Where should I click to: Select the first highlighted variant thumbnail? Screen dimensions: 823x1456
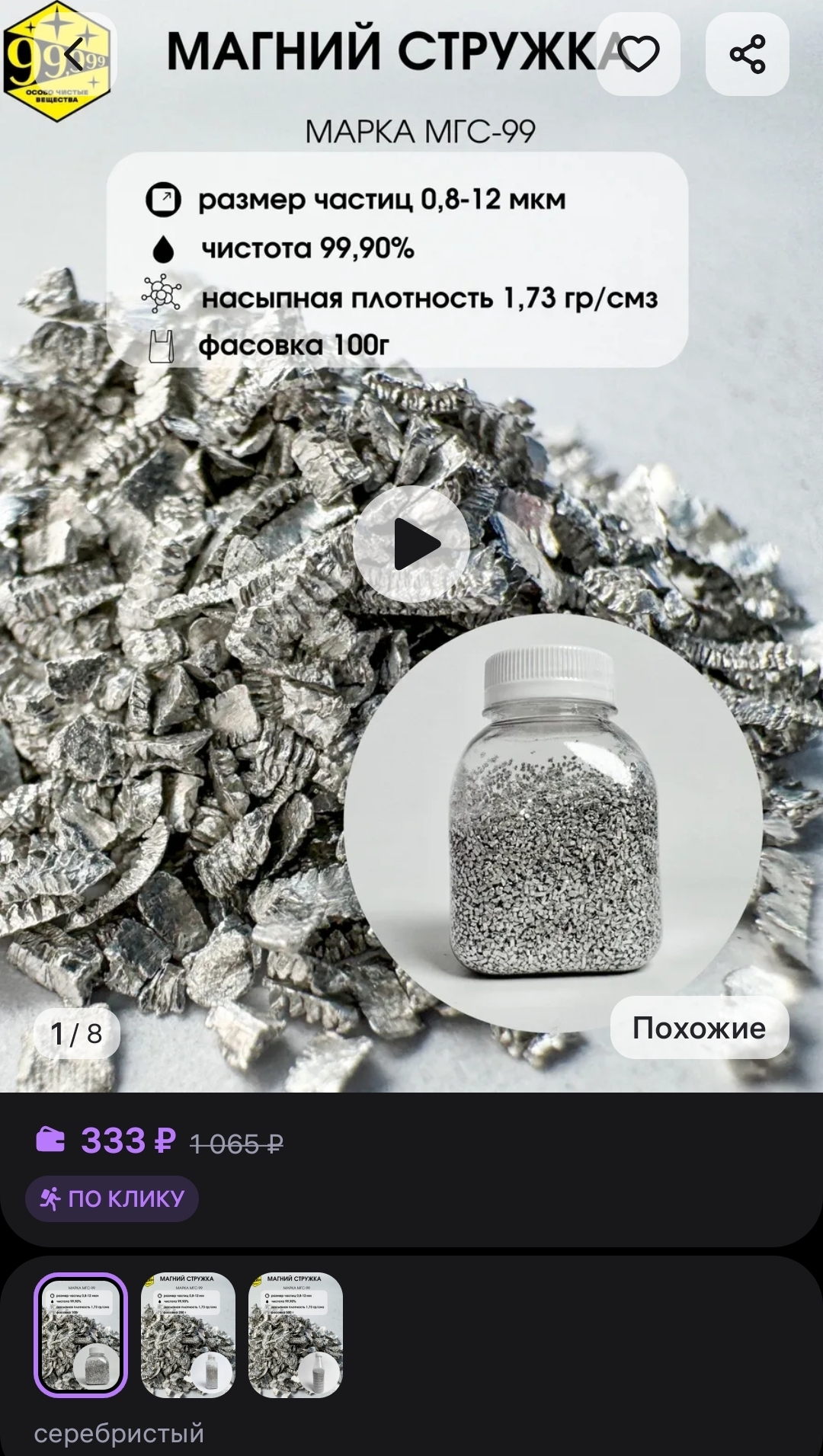pyautogui.click(x=81, y=1335)
